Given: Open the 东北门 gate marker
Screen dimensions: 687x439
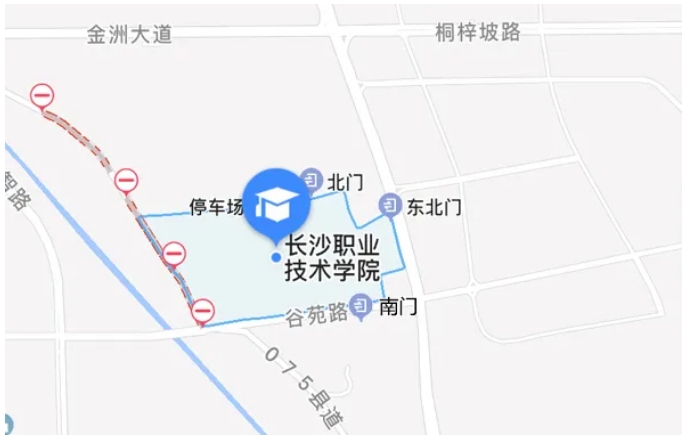Looking at the screenshot, I should click(x=389, y=206).
